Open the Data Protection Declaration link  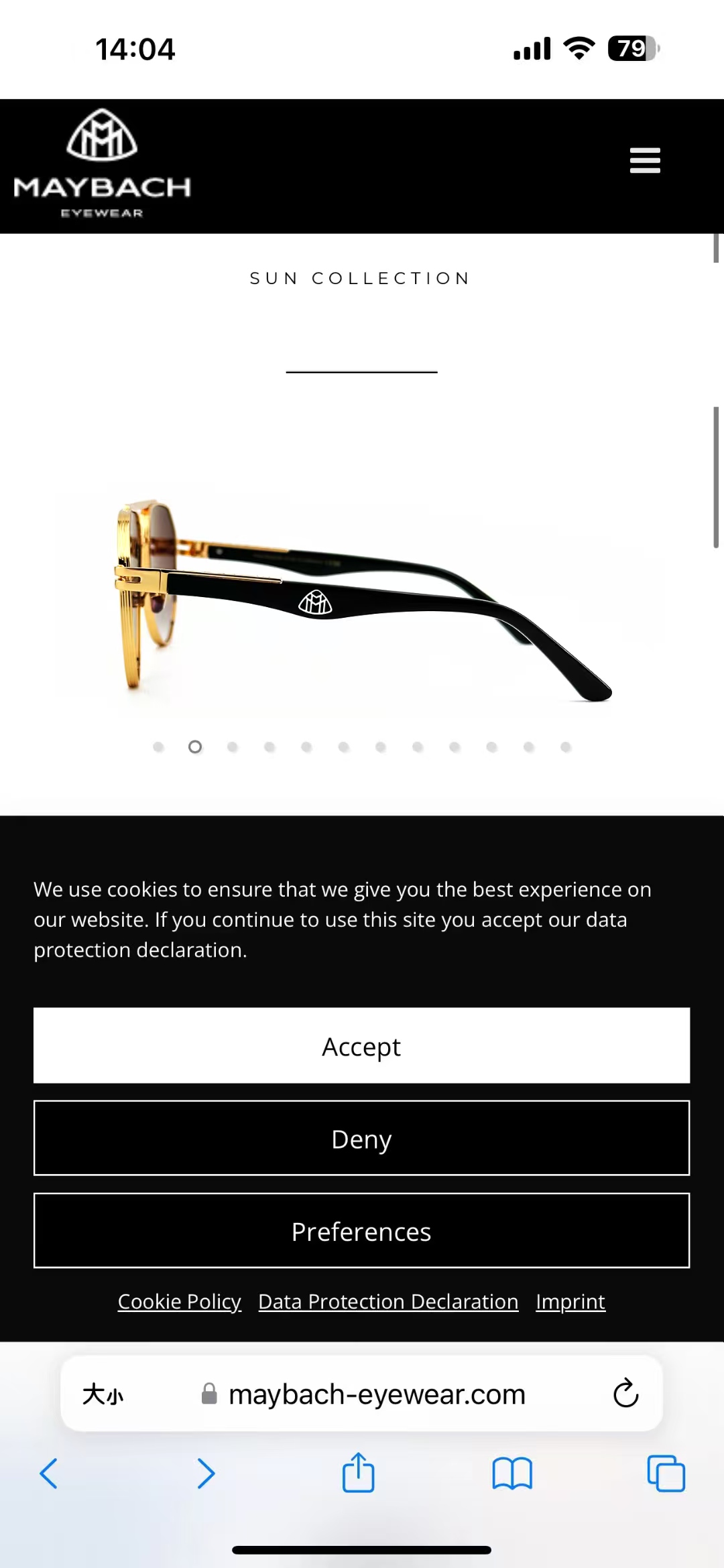click(x=388, y=1301)
